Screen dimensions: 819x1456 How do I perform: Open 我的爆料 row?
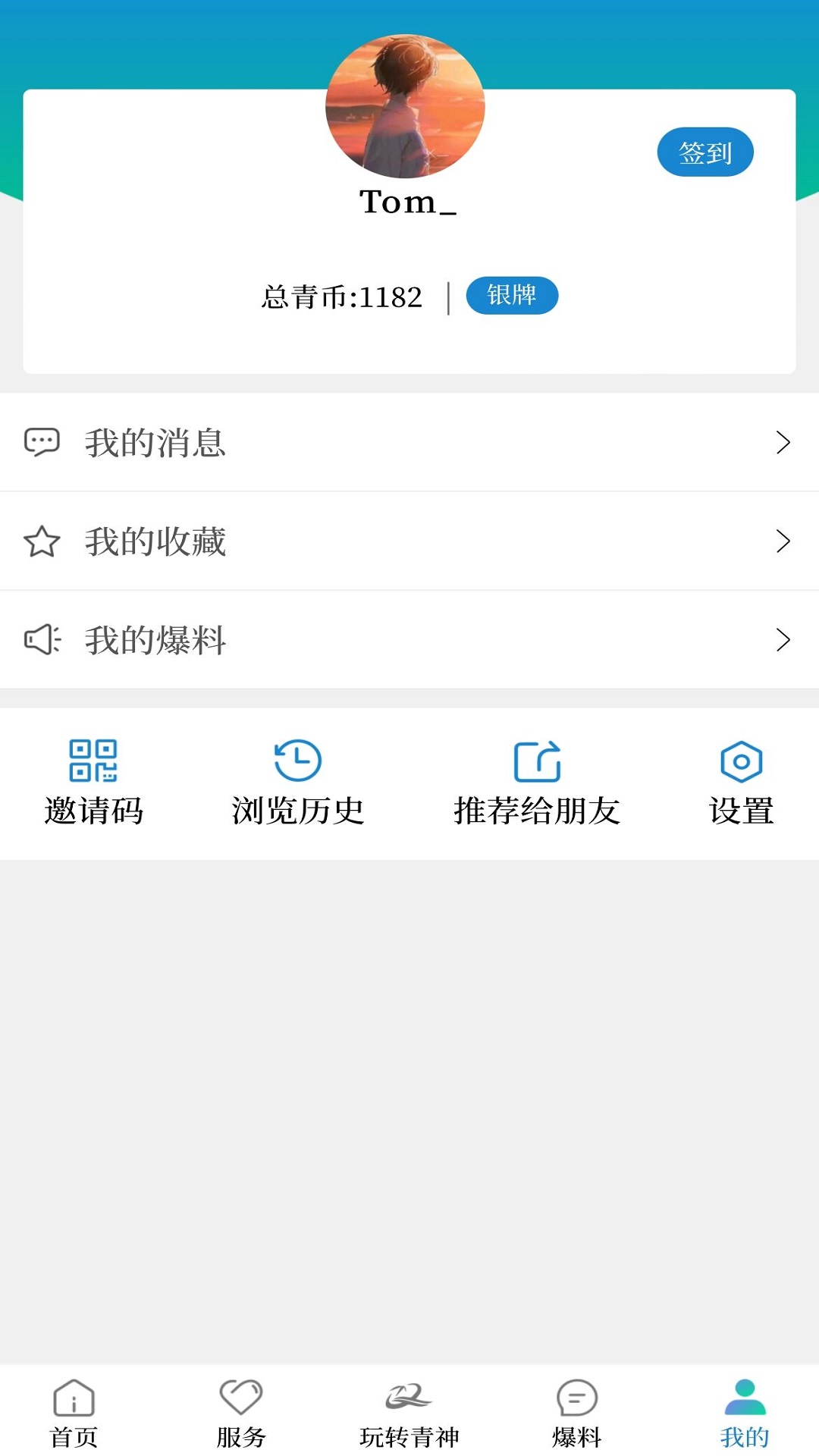[409, 640]
